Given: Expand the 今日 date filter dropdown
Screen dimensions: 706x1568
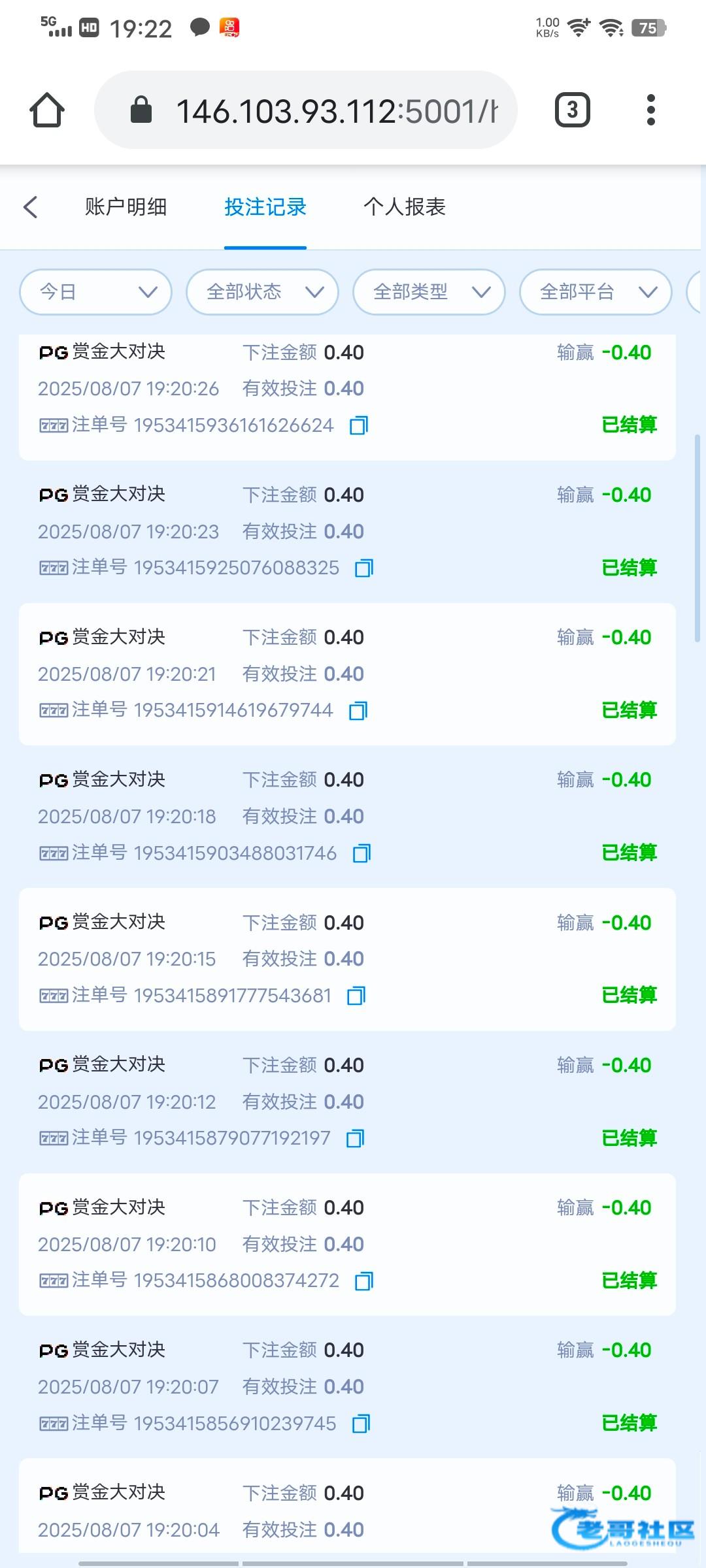Looking at the screenshot, I should coord(96,292).
